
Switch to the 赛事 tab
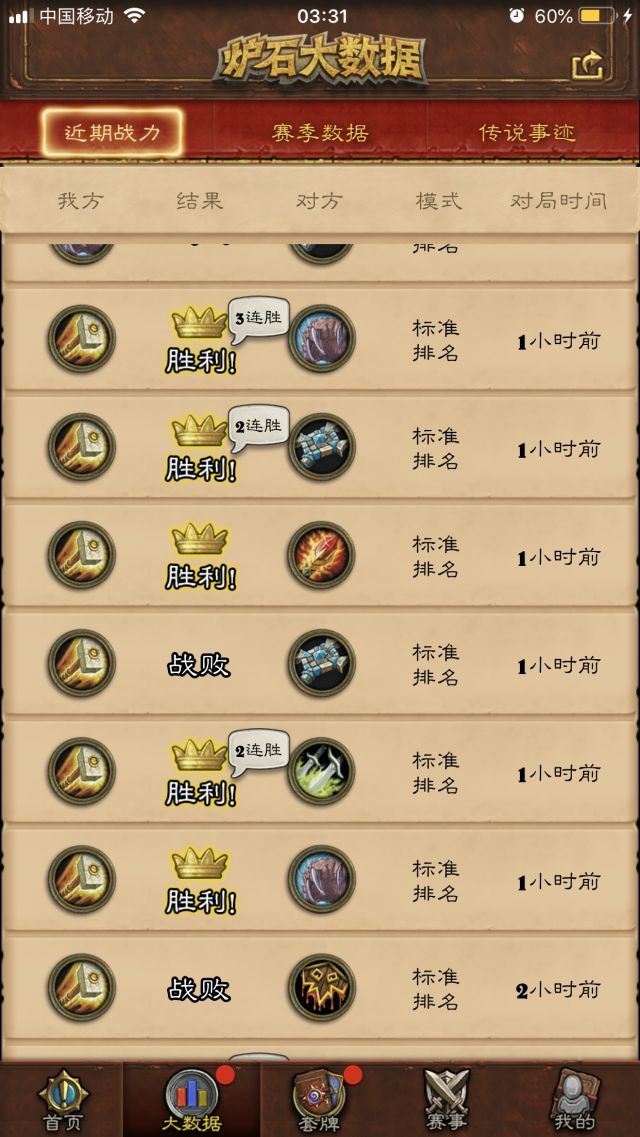446,1100
